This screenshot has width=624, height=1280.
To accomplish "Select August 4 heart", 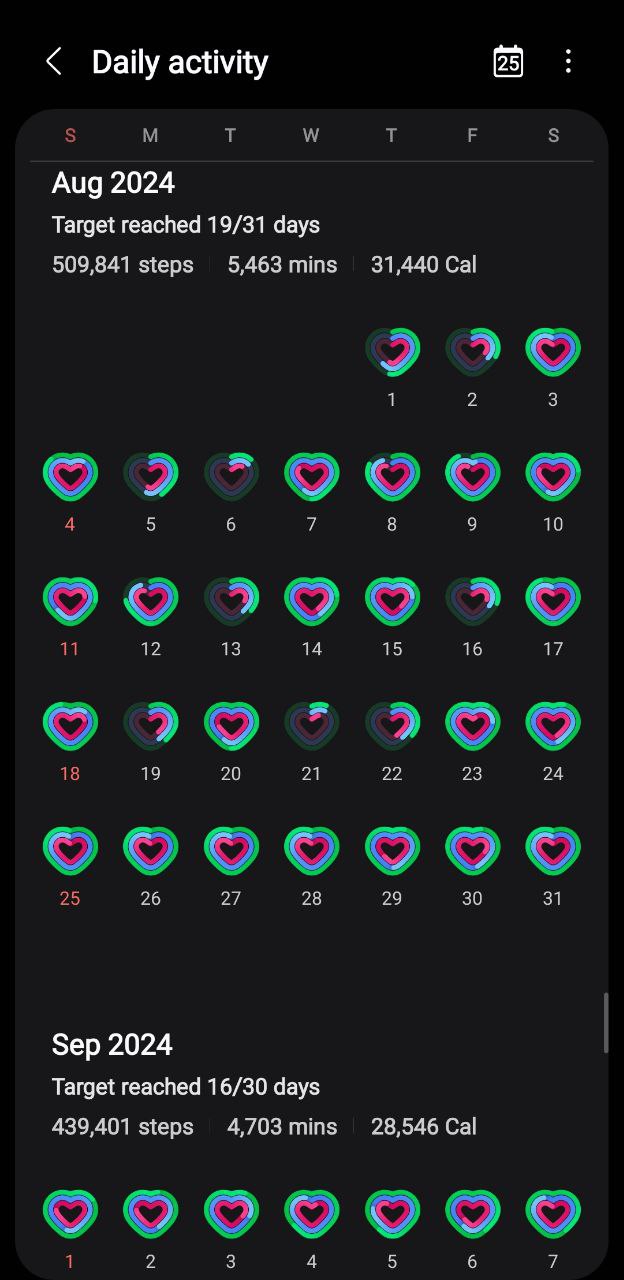I will pyautogui.click(x=70, y=477).
